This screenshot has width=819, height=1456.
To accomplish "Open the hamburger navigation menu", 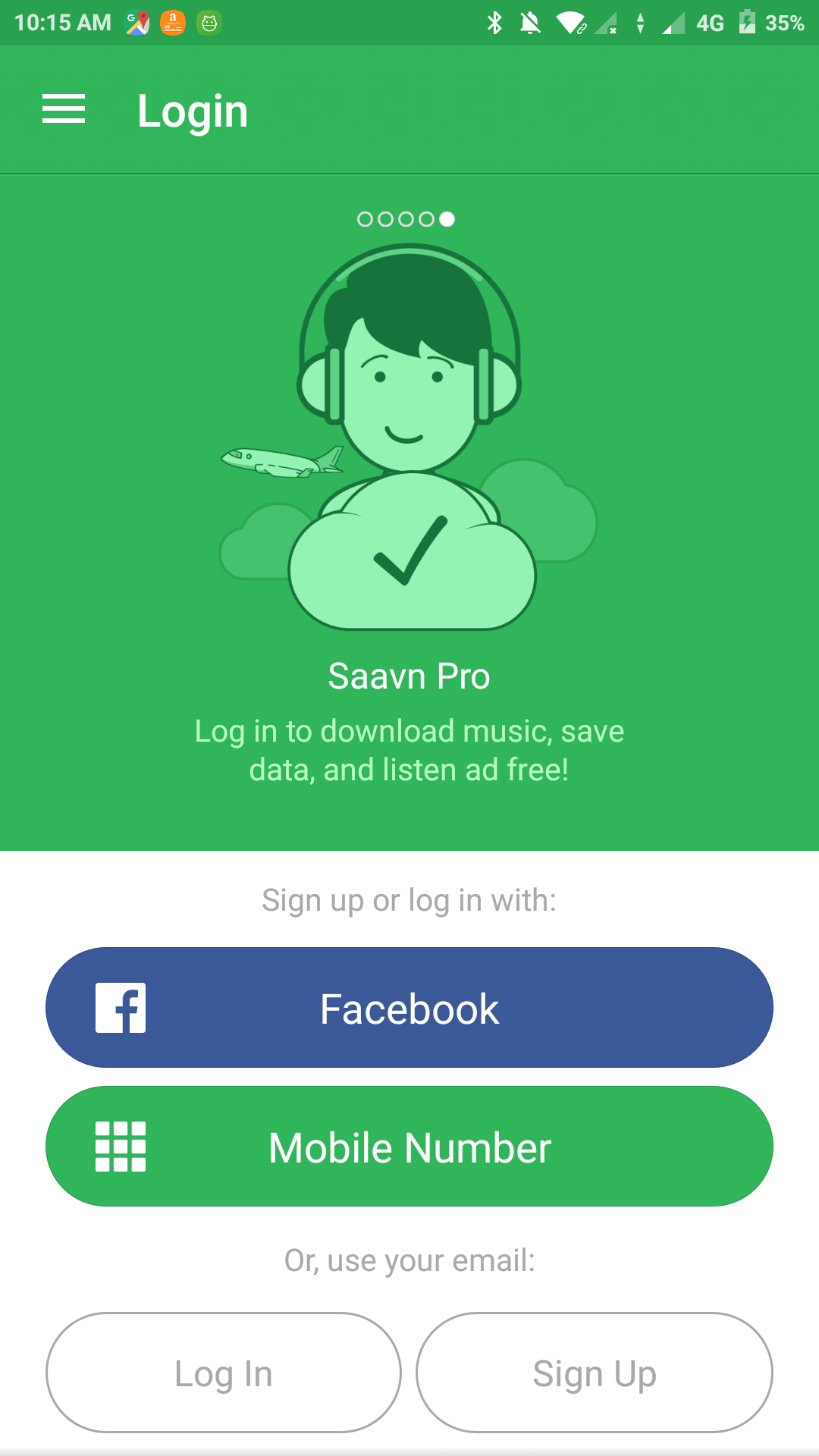I will pyautogui.click(x=64, y=109).
